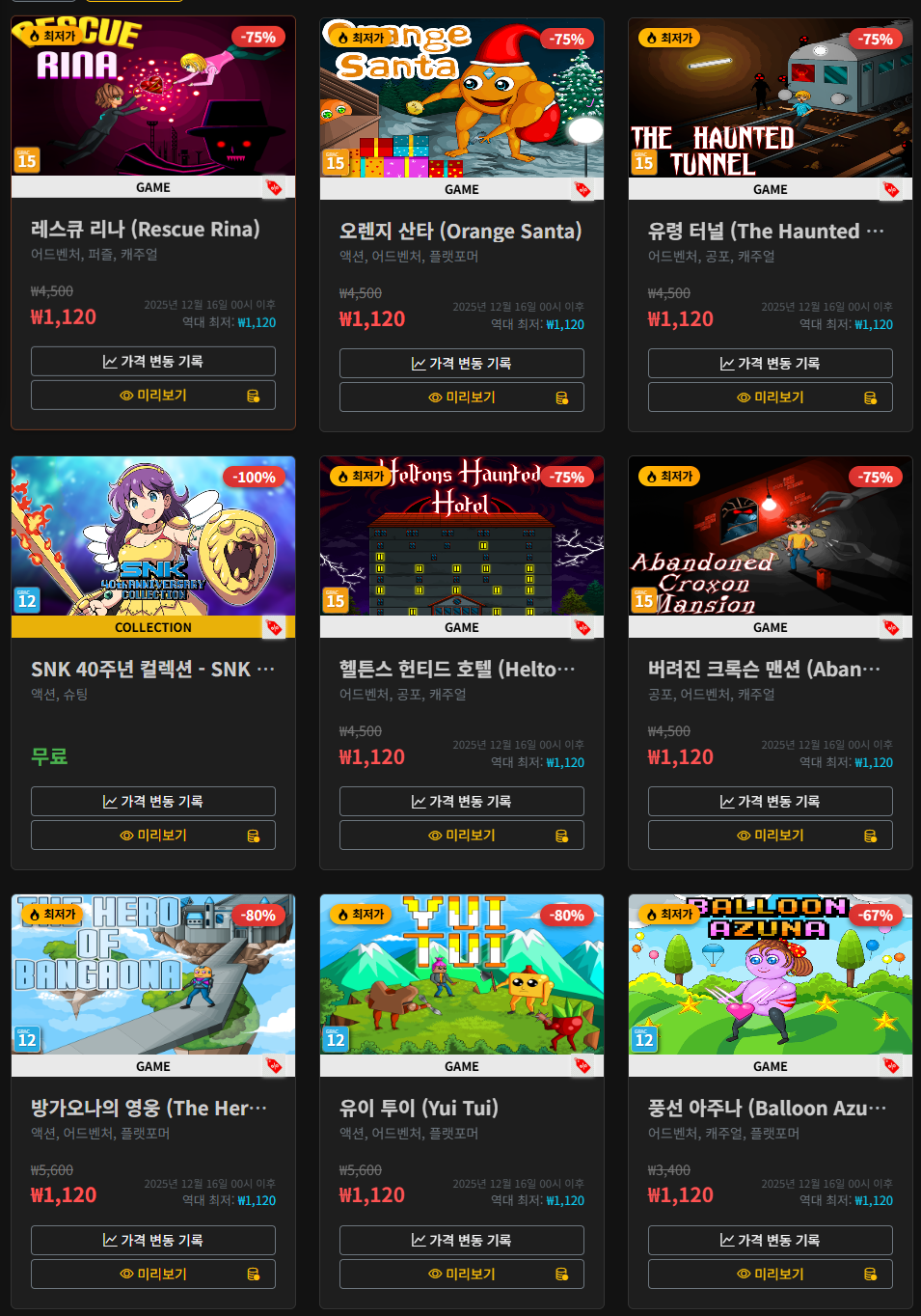Viewport: 921px width, 1316px height.
Task: Tap 미리보기 for 방가오나의 영웅
Action: pos(152,1274)
